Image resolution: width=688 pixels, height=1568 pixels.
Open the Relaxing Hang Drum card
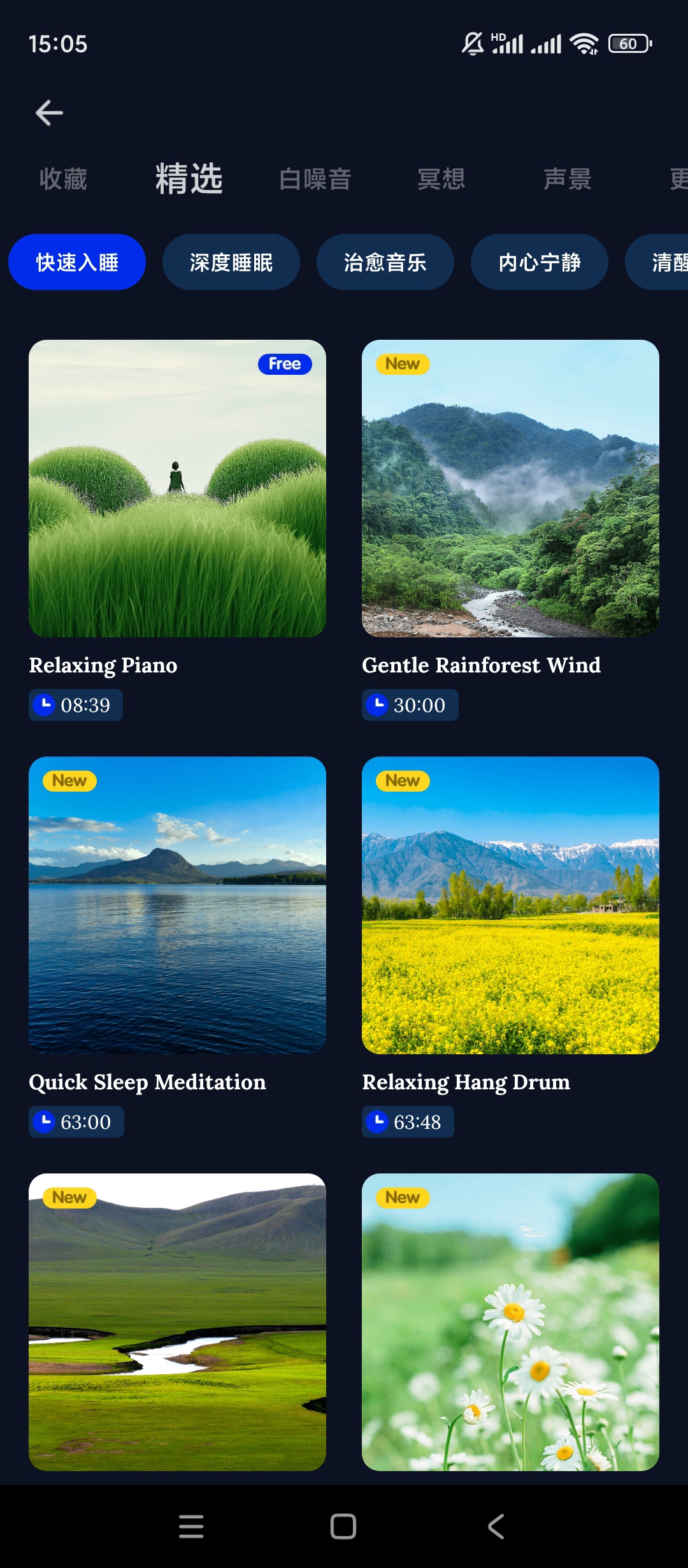[510, 905]
